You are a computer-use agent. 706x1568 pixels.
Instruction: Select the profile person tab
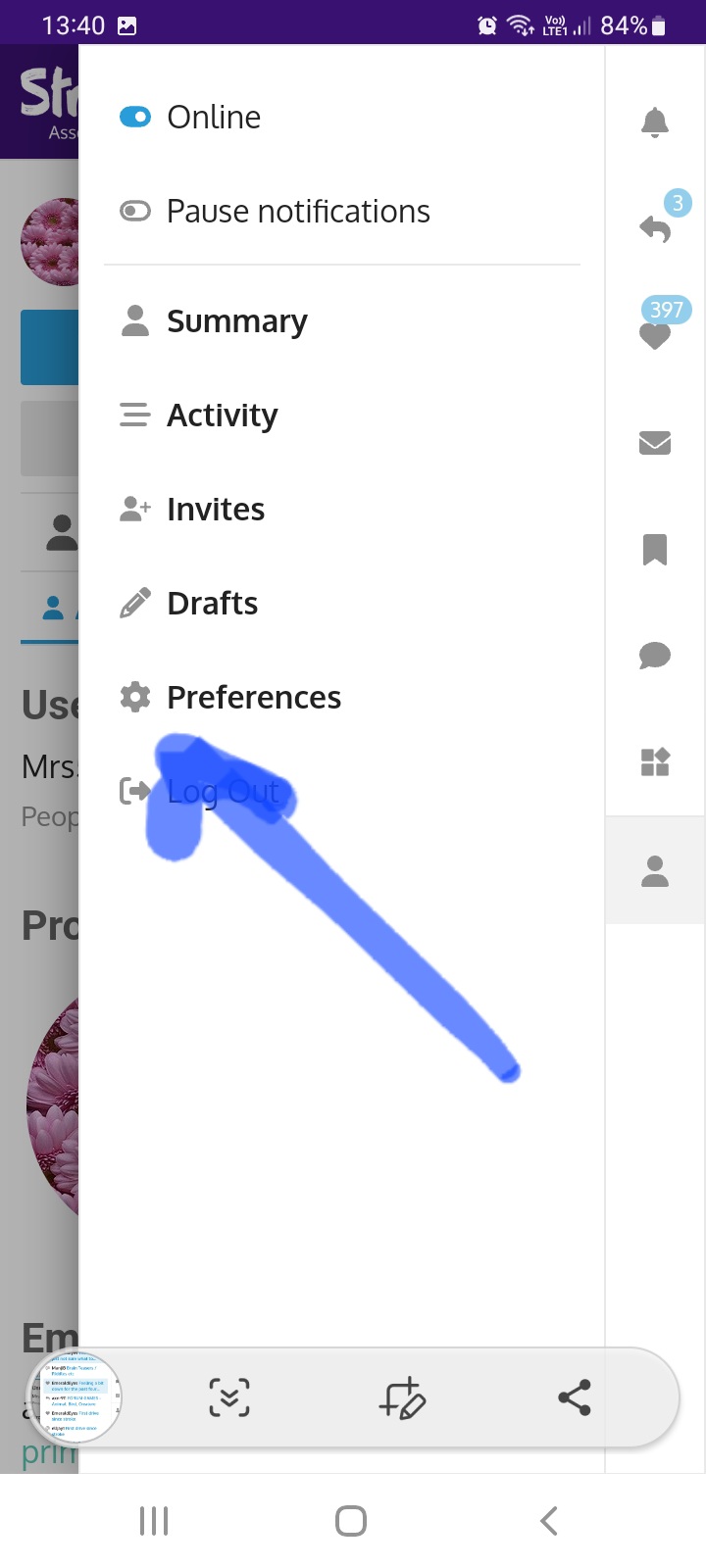tap(655, 870)
